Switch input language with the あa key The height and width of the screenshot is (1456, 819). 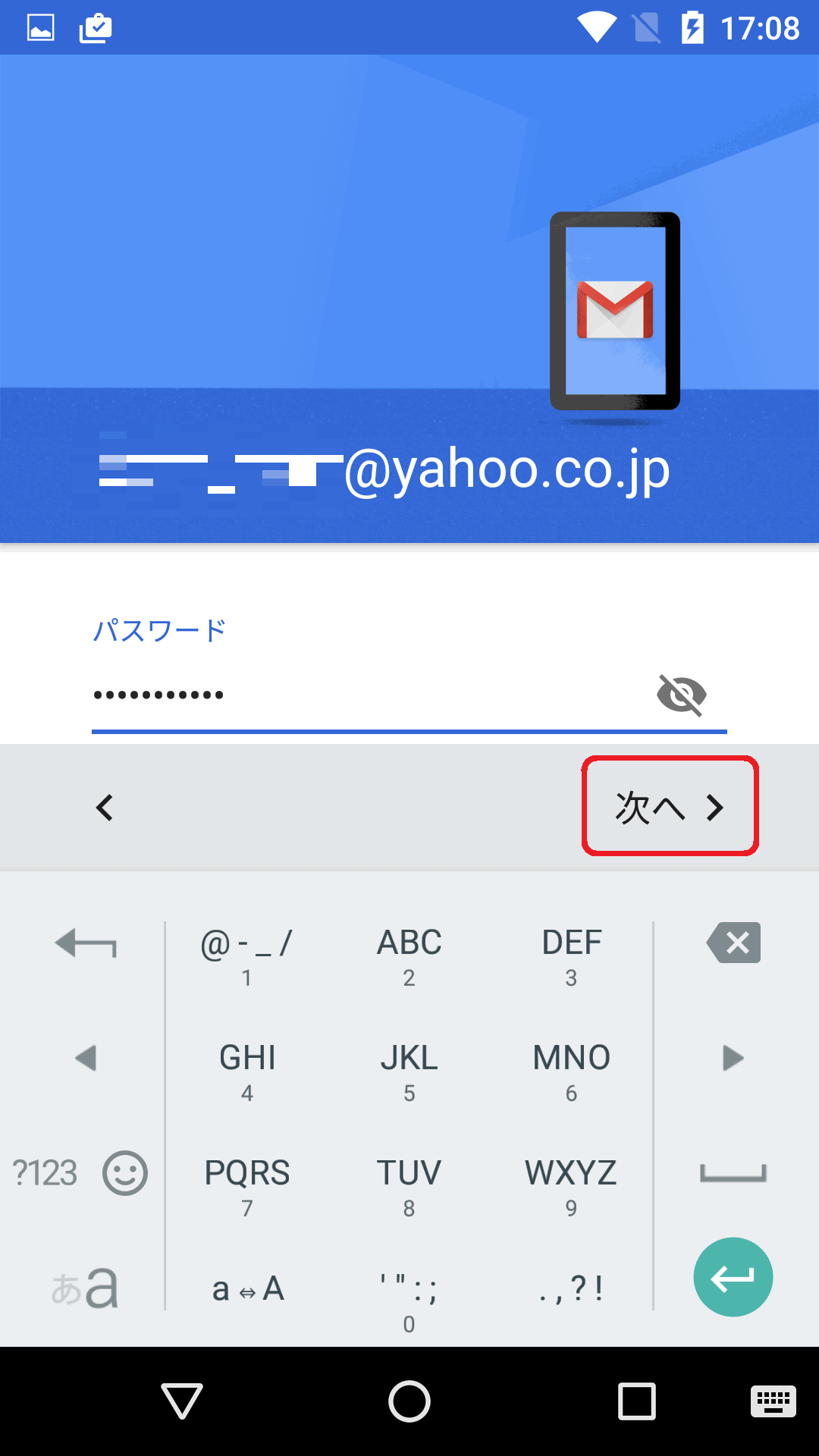click(x=84, y=1288)
